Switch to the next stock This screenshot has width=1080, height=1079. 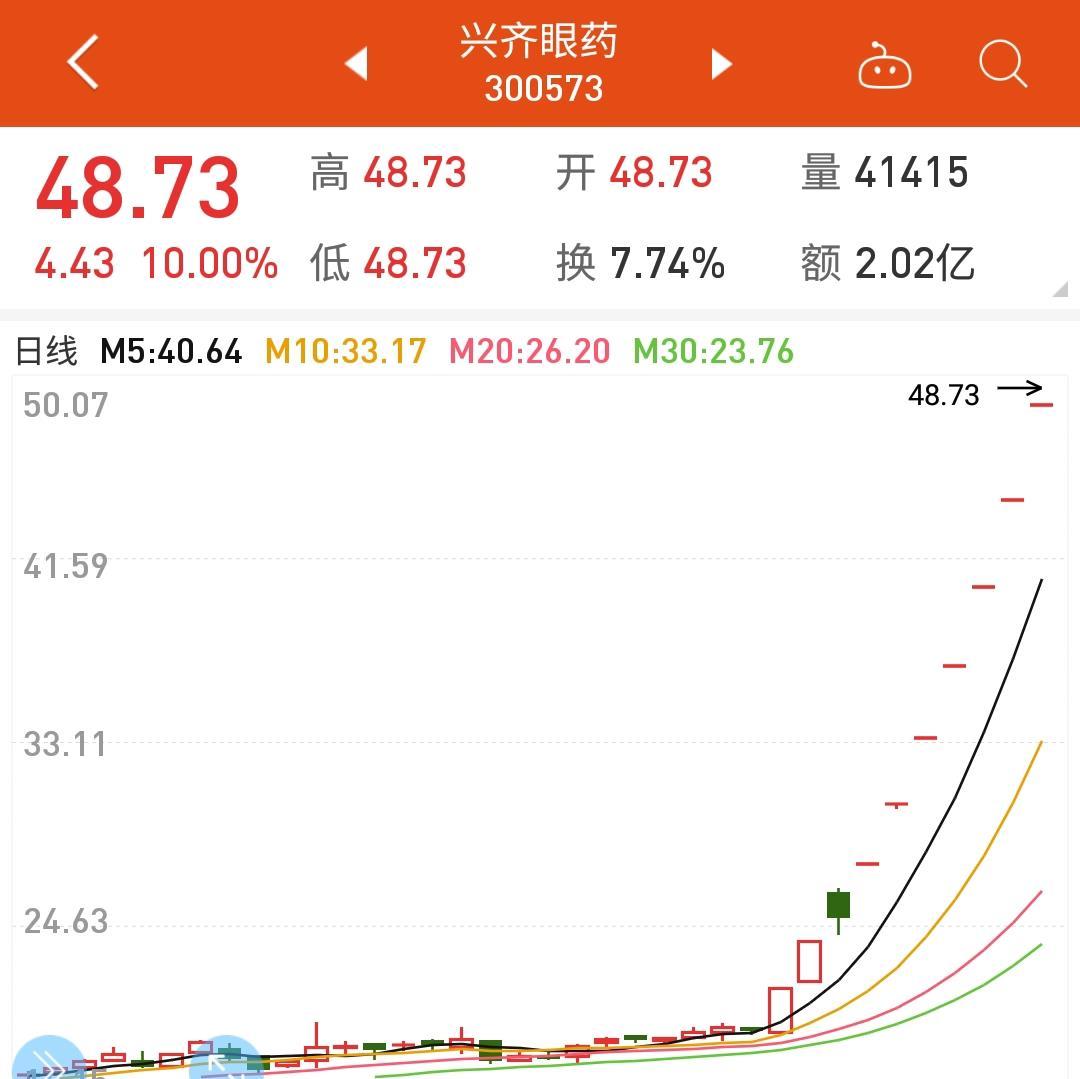721,64
